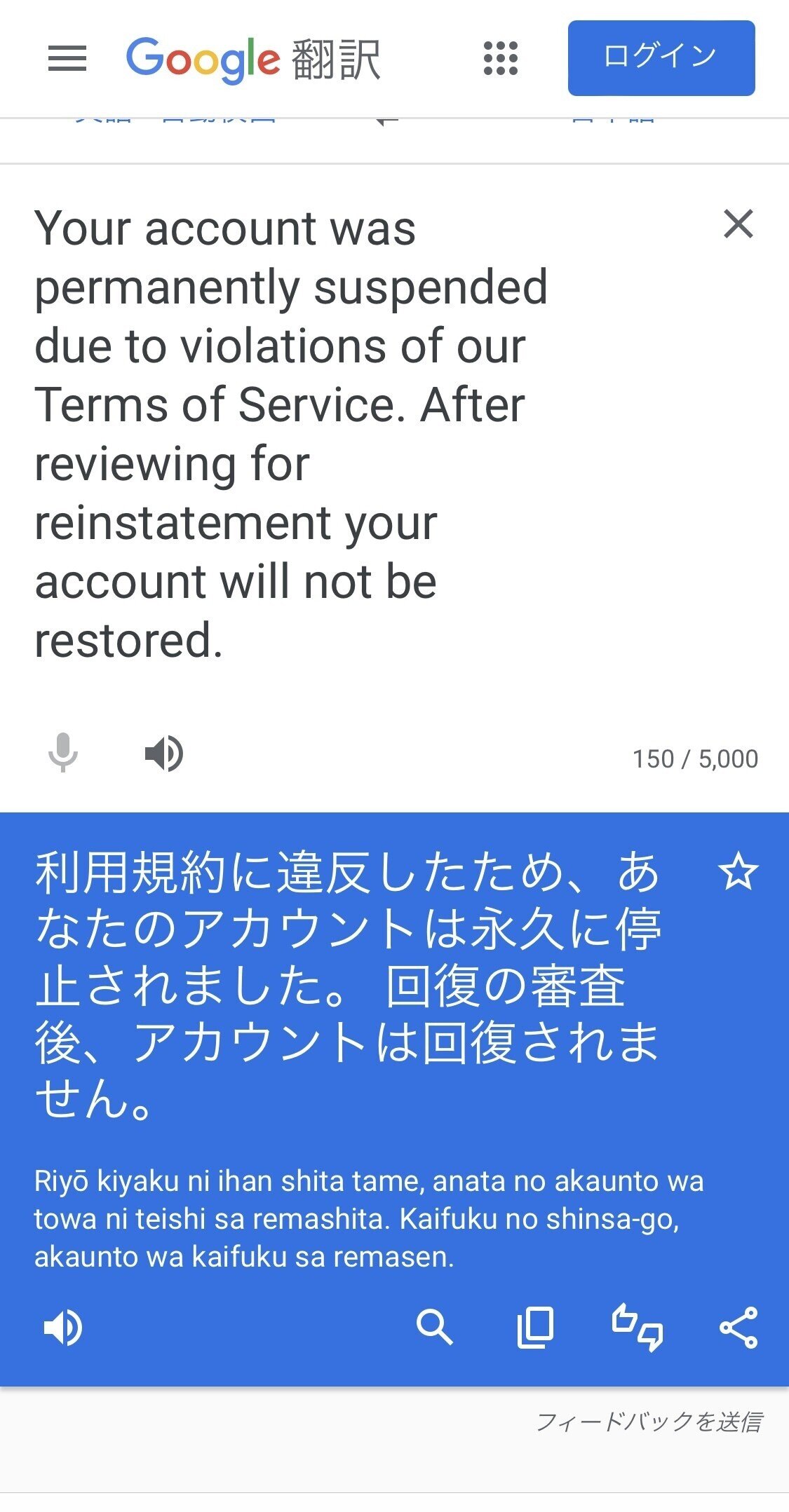Open the Google apps grid

[501, 58]
